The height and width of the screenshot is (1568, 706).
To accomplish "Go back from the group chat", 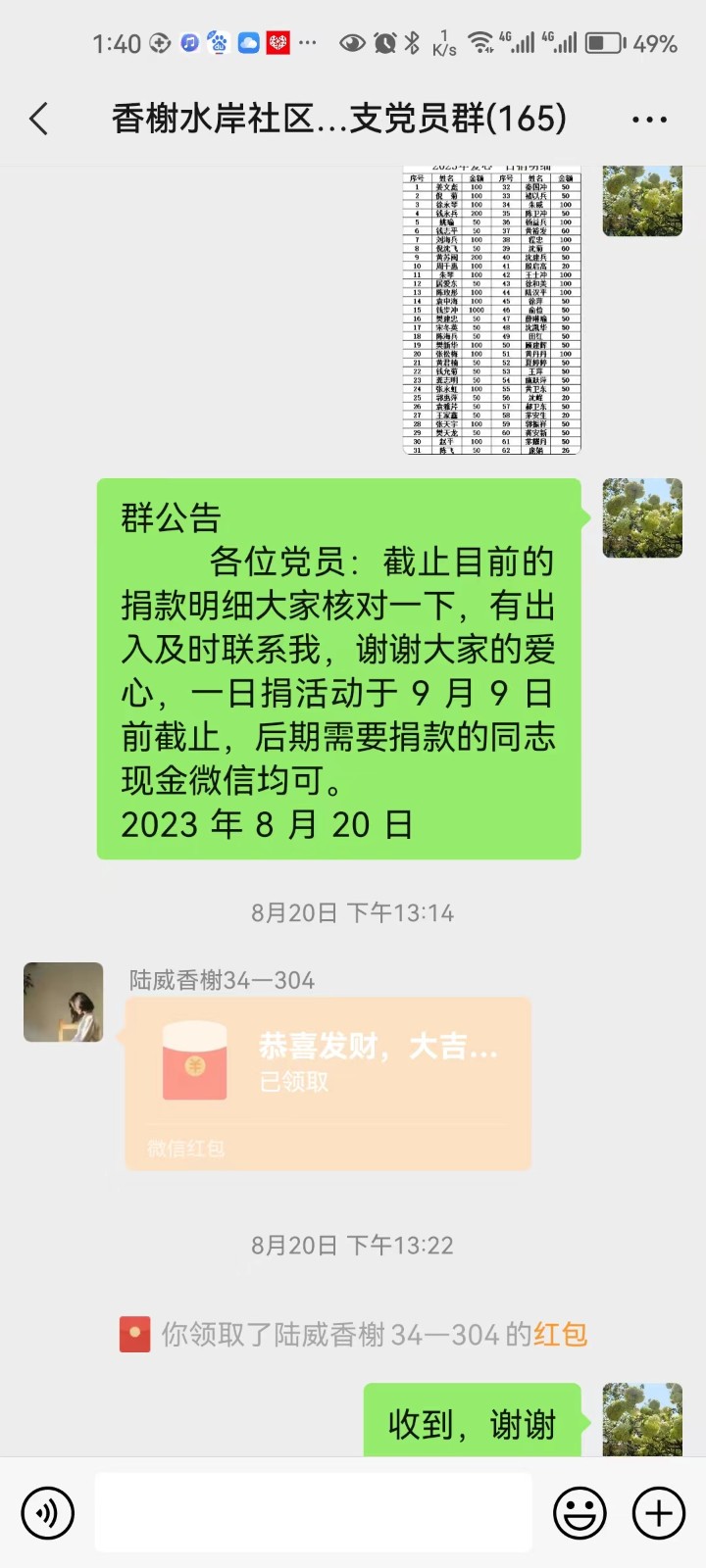I will (39, 120).
